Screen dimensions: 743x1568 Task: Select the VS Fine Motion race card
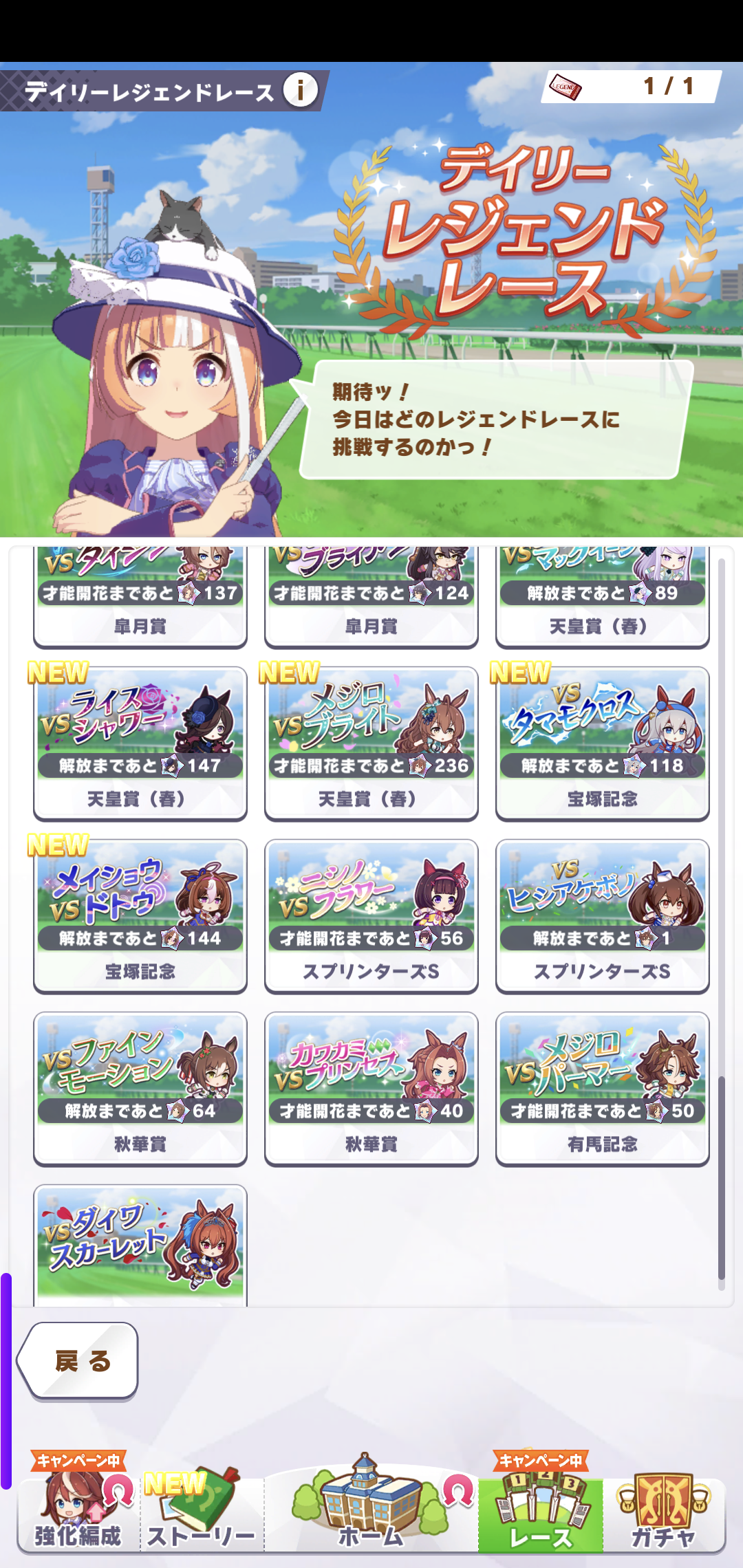(x=140, y=1088)
